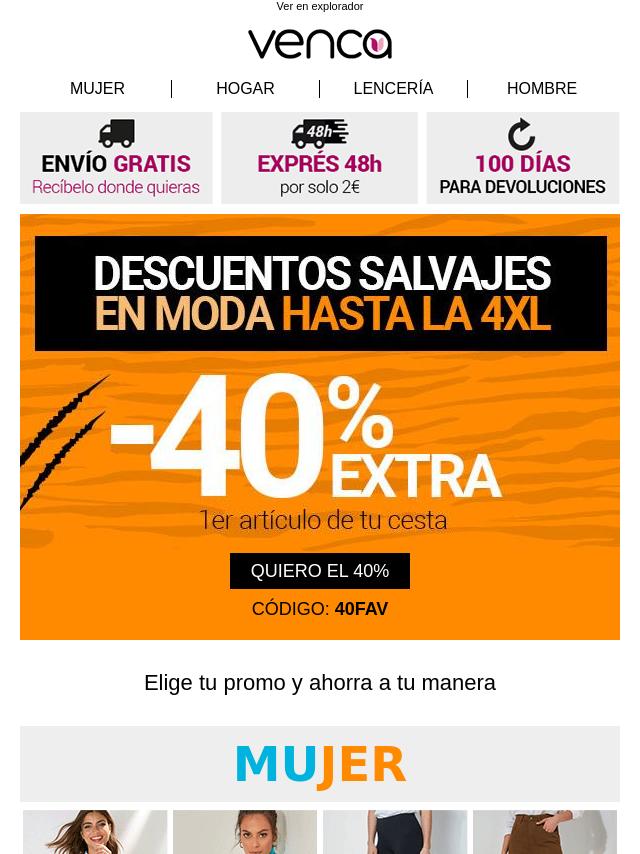Open the 100 días para devoluciones banner
This screenshot has height=854, width=640.
(522, 158)
